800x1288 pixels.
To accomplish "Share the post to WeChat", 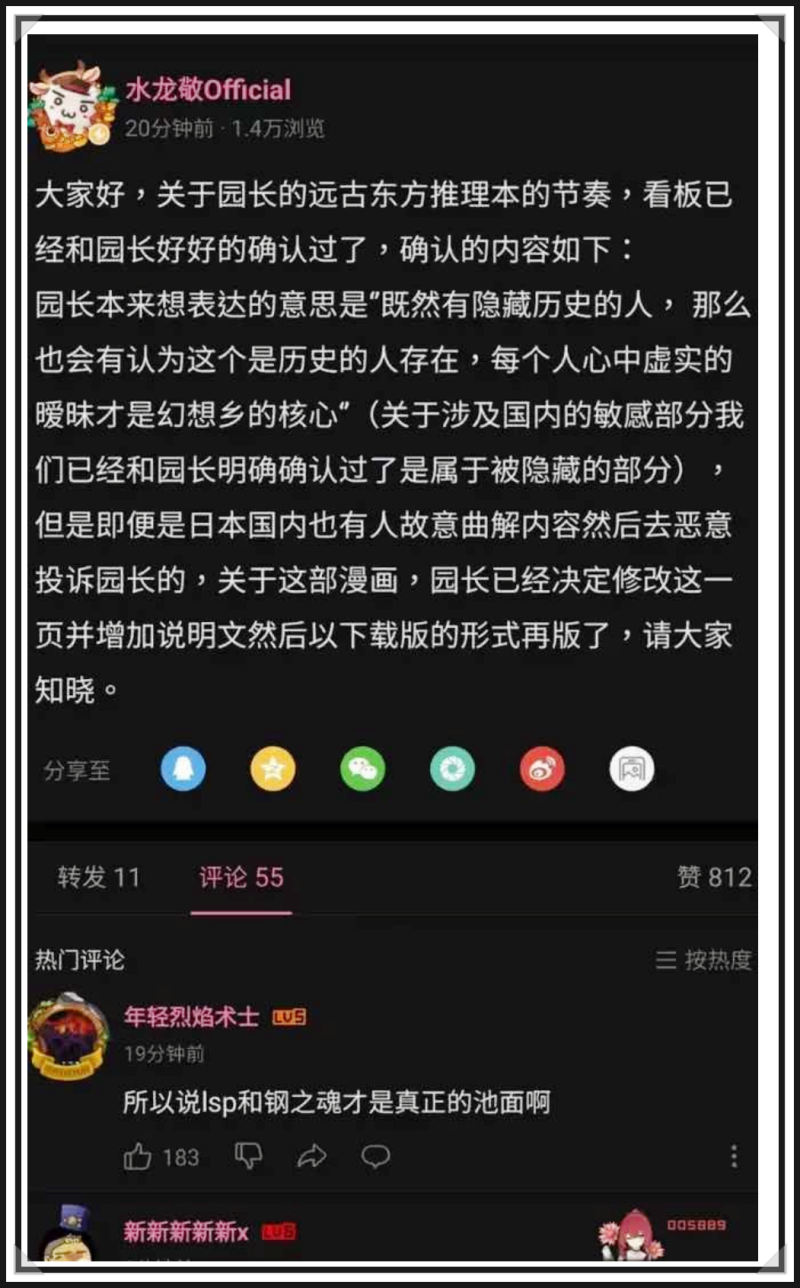I will tap(363, 769).
